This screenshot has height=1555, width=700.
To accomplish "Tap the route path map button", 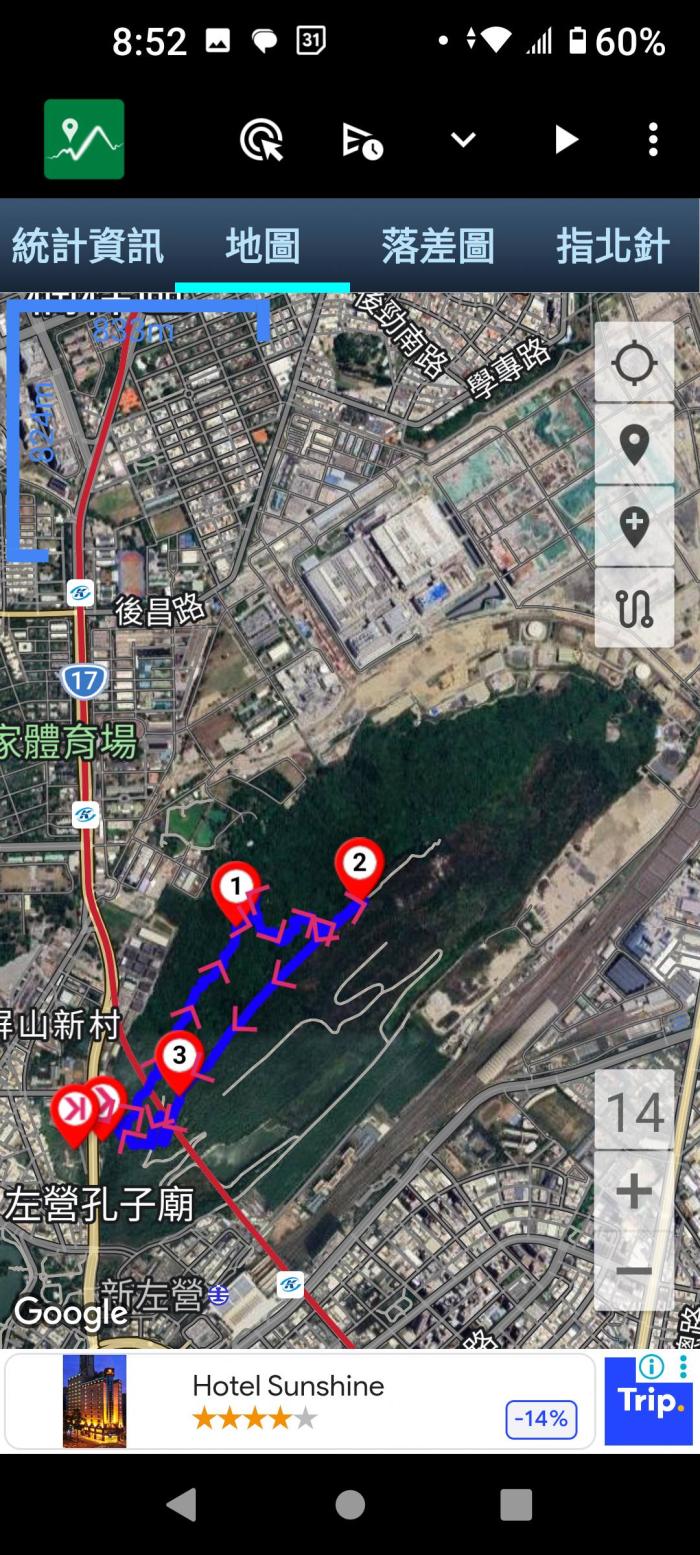I will [634, 608].
